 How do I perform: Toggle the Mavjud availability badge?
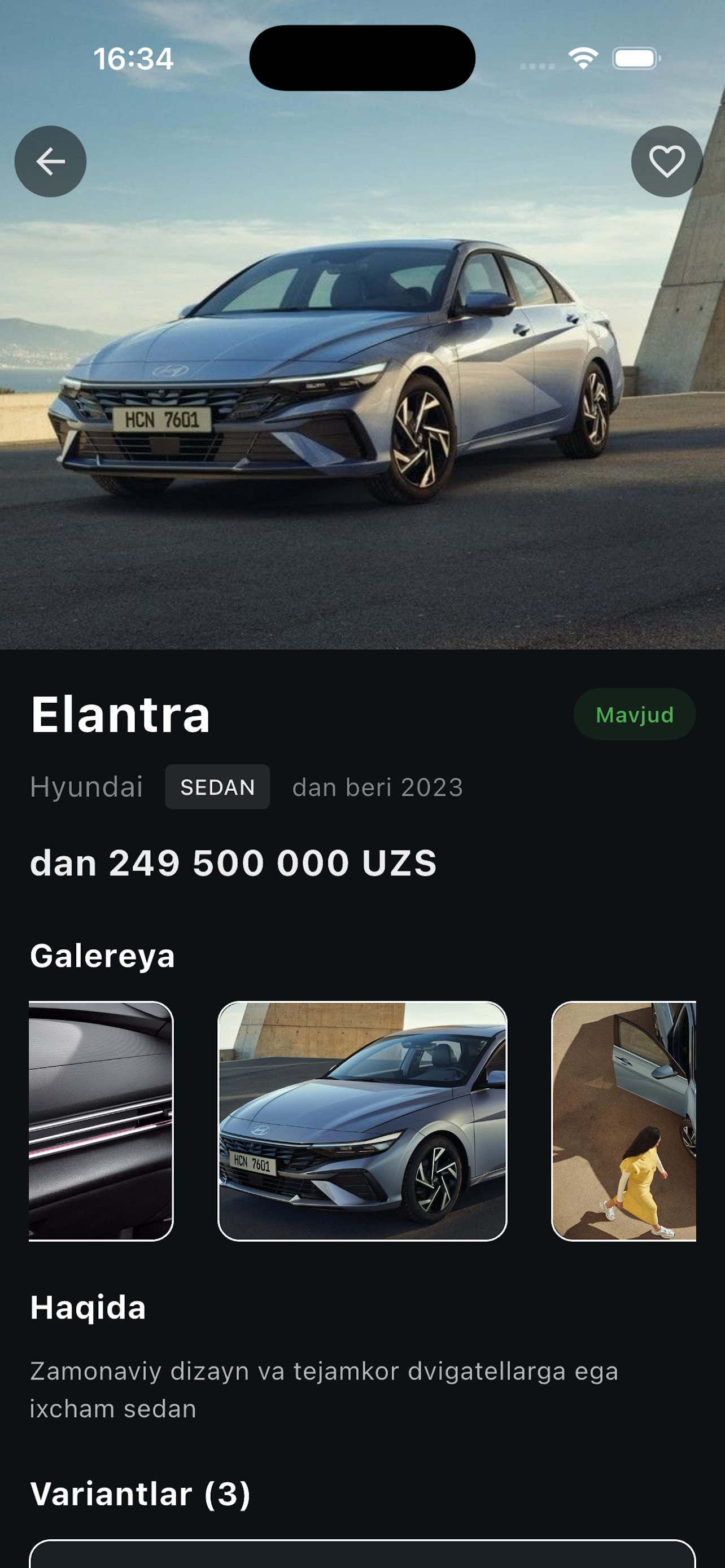634,715
